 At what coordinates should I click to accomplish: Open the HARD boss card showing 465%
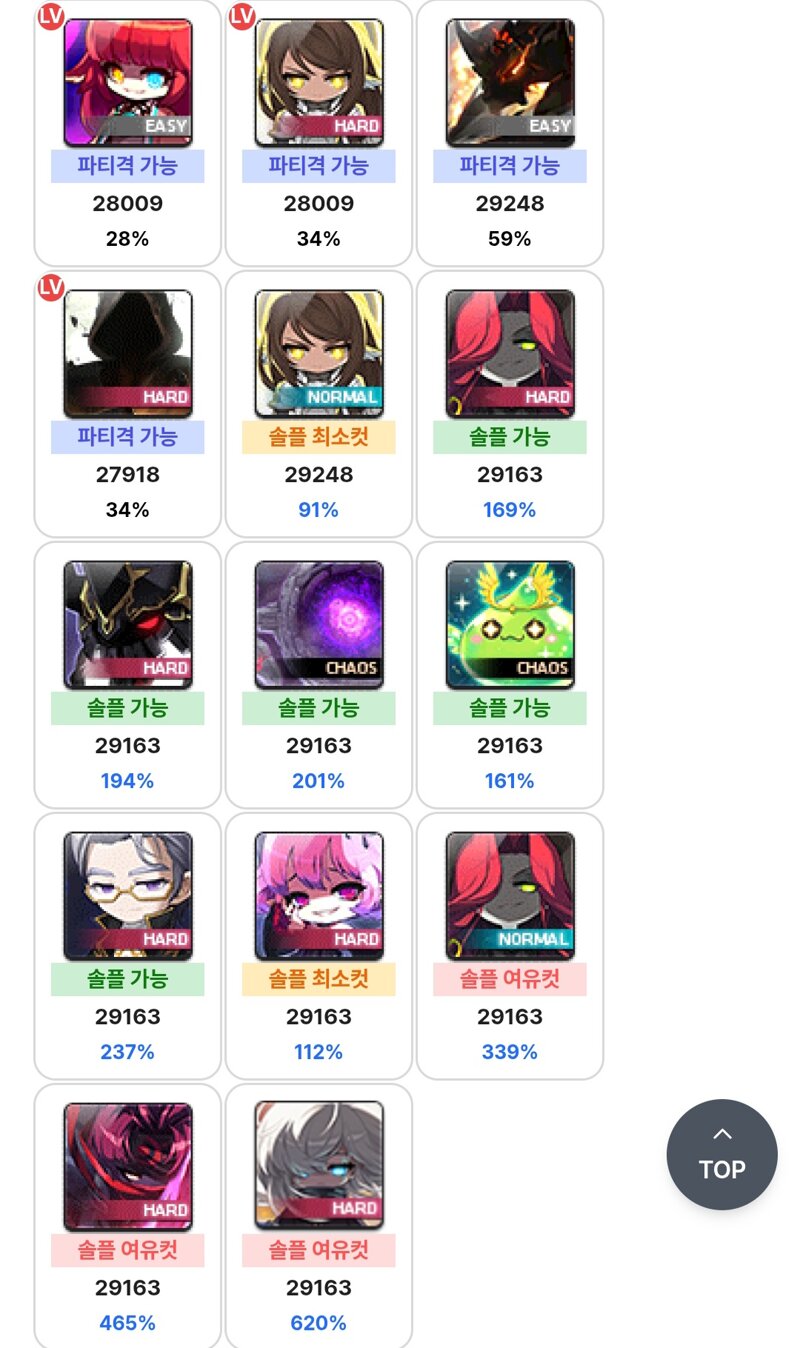pos(128,1216)
